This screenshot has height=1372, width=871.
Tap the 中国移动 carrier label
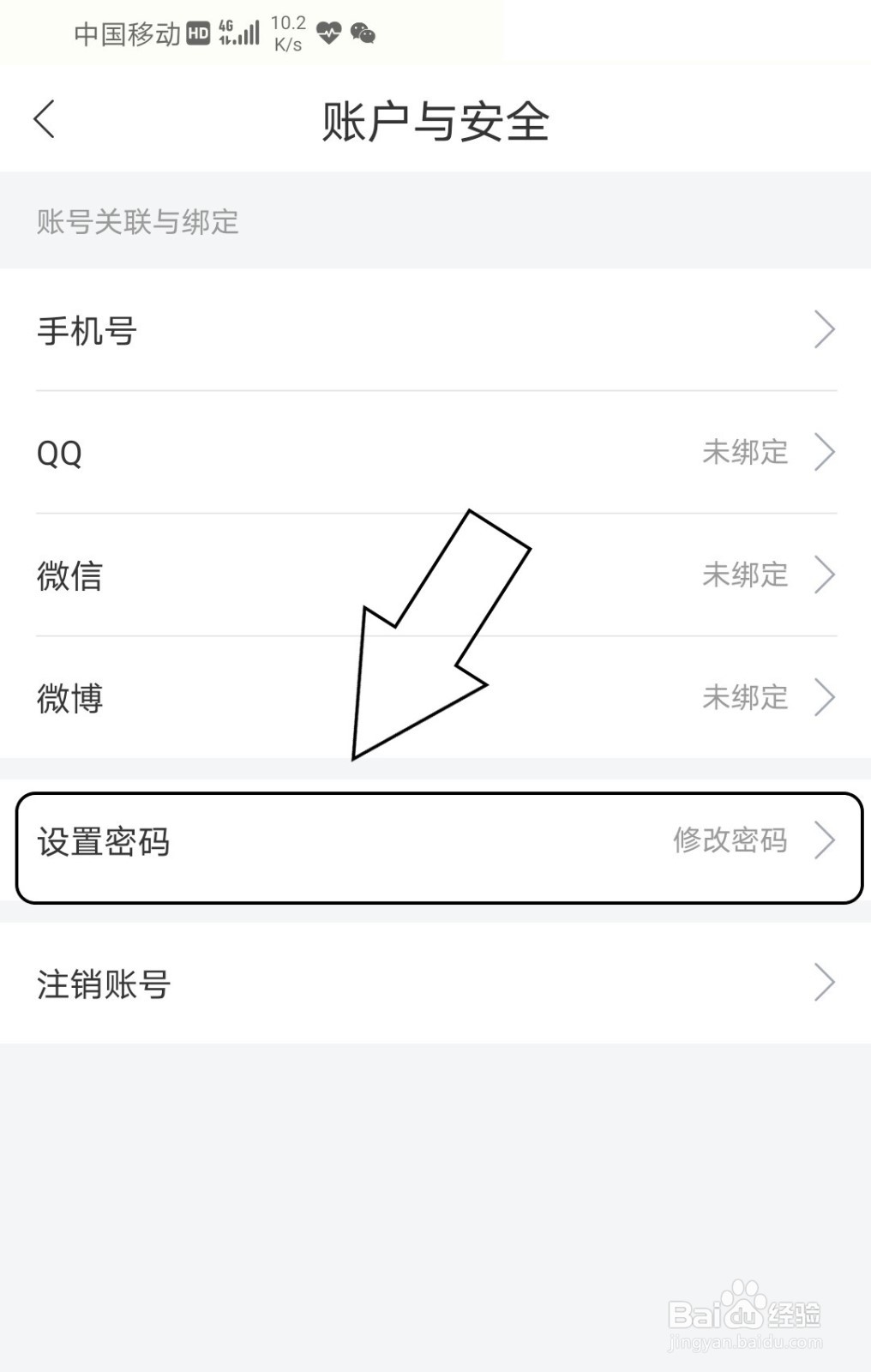click(x=129, y=33)
